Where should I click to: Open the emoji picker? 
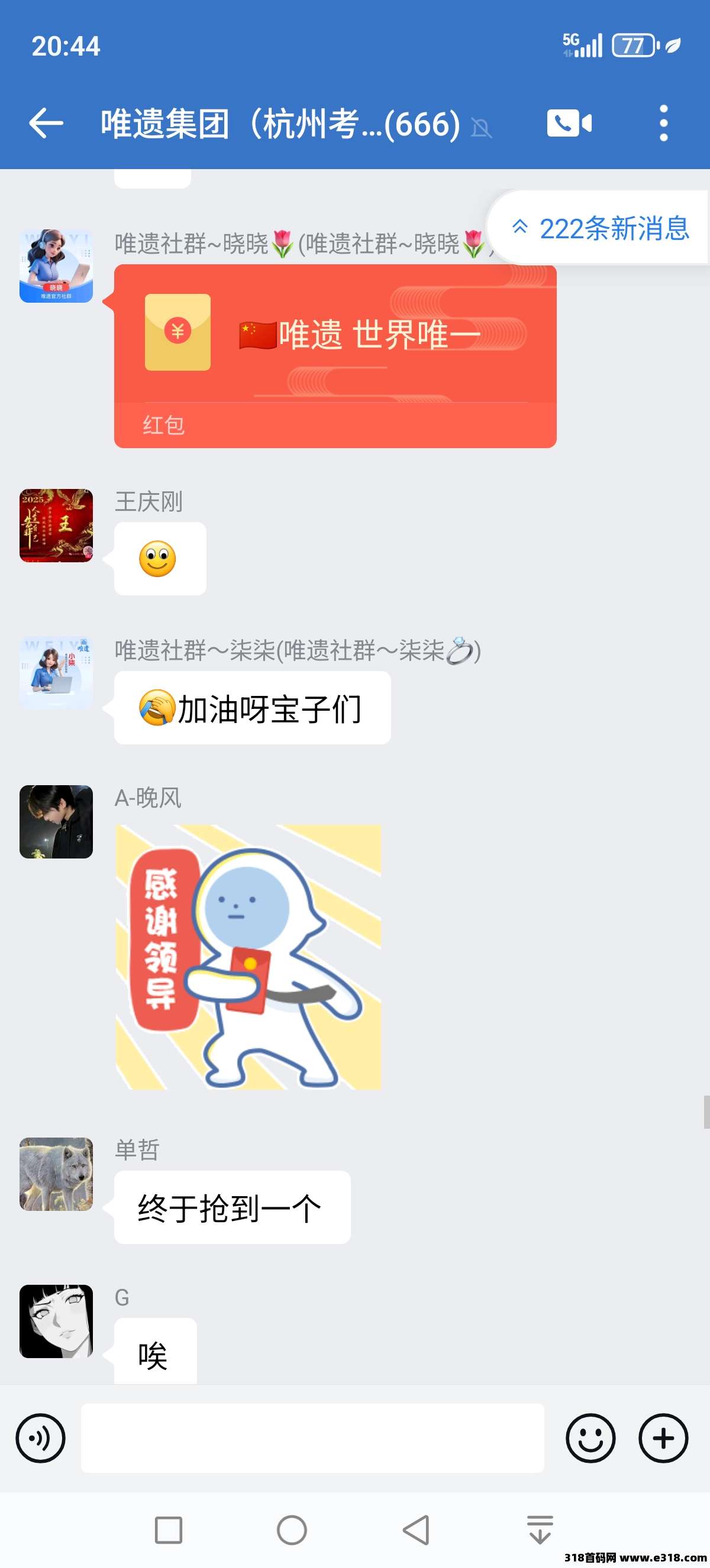pyautogui.click(x=590, y=1438)
